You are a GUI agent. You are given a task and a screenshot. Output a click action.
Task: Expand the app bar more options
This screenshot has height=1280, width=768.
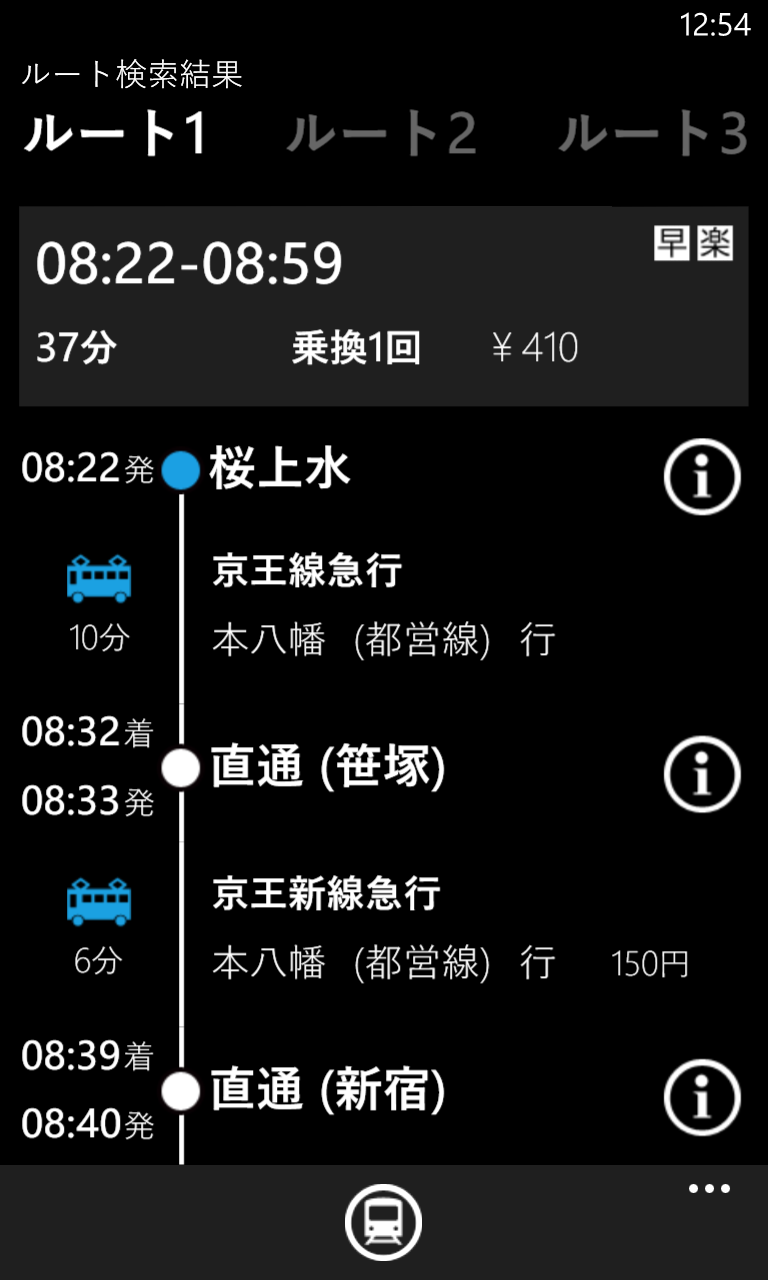(709, 1190)
